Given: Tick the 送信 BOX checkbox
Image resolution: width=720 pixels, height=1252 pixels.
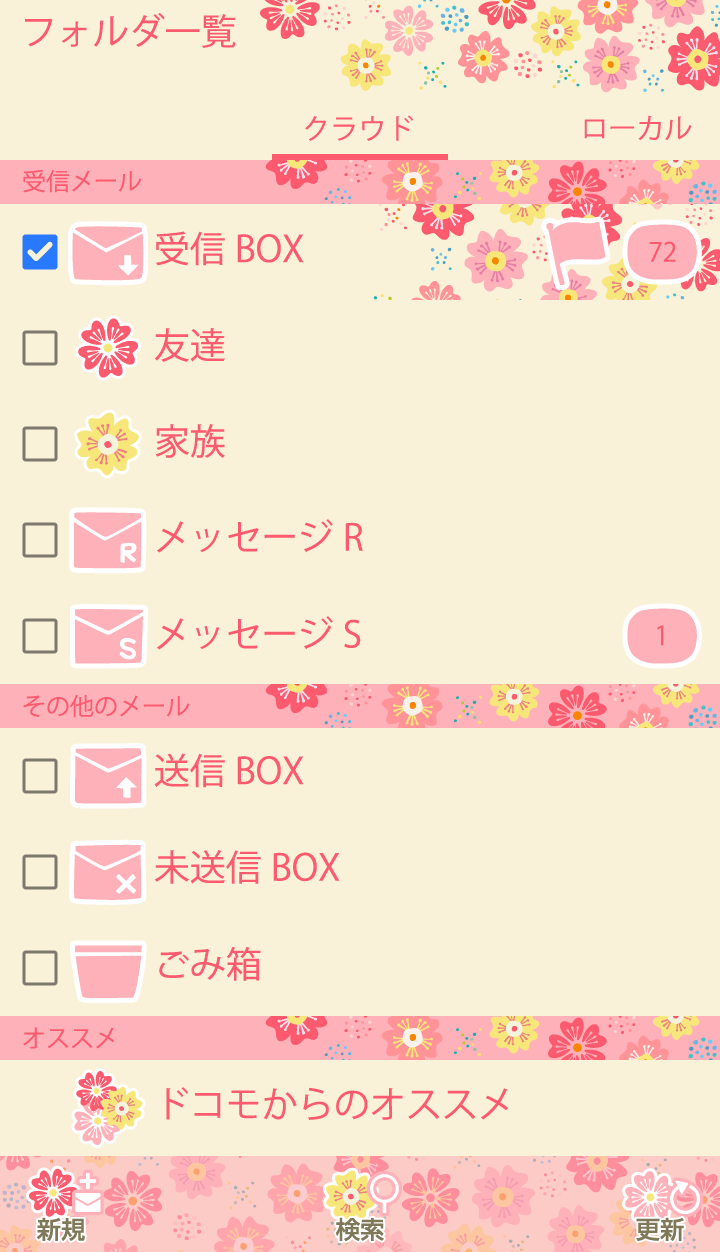Looking at the screenshot, I should click(40, 775).
